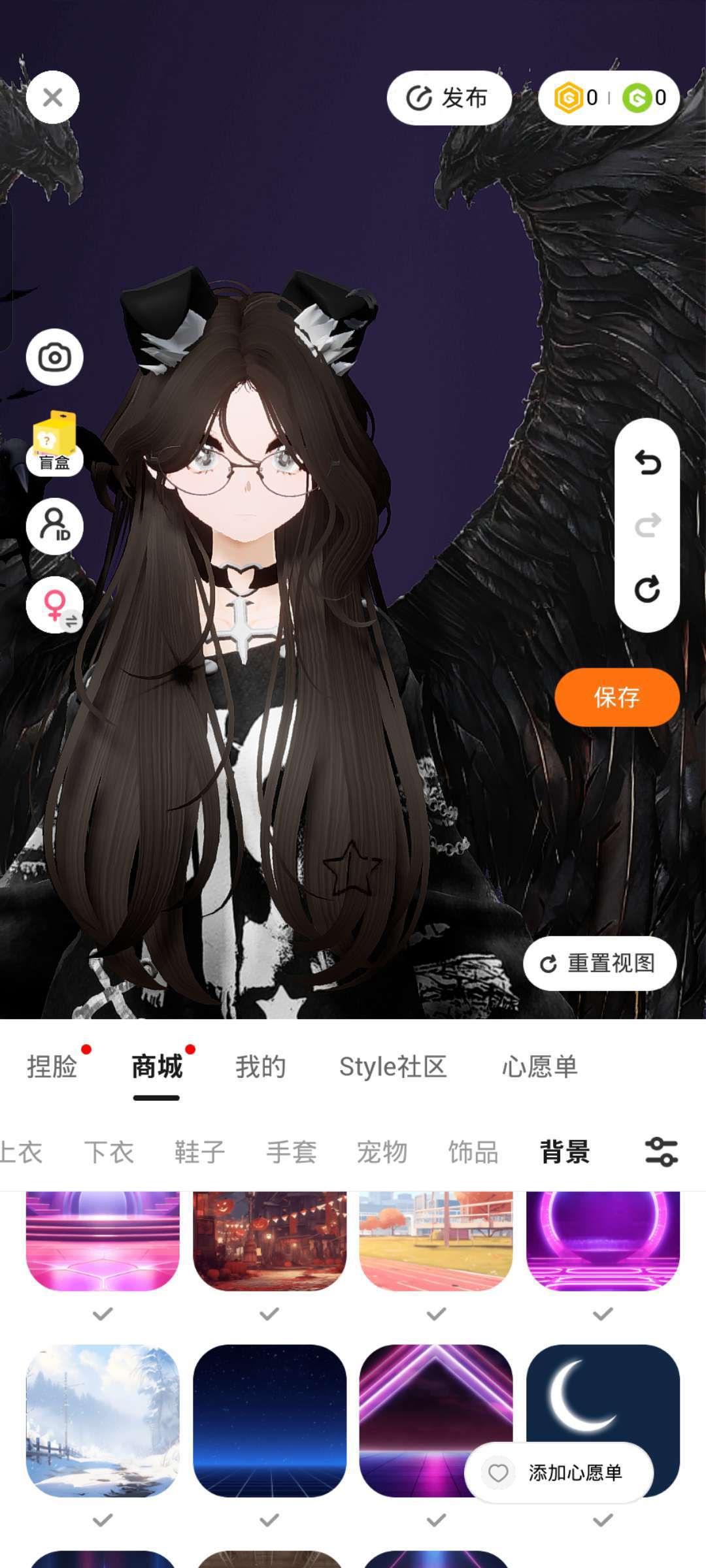Image resolution: width=706 pixels, height=1568 pixels.
Task: Reset the avatar with the circular arrow
Action: (647, 589)
